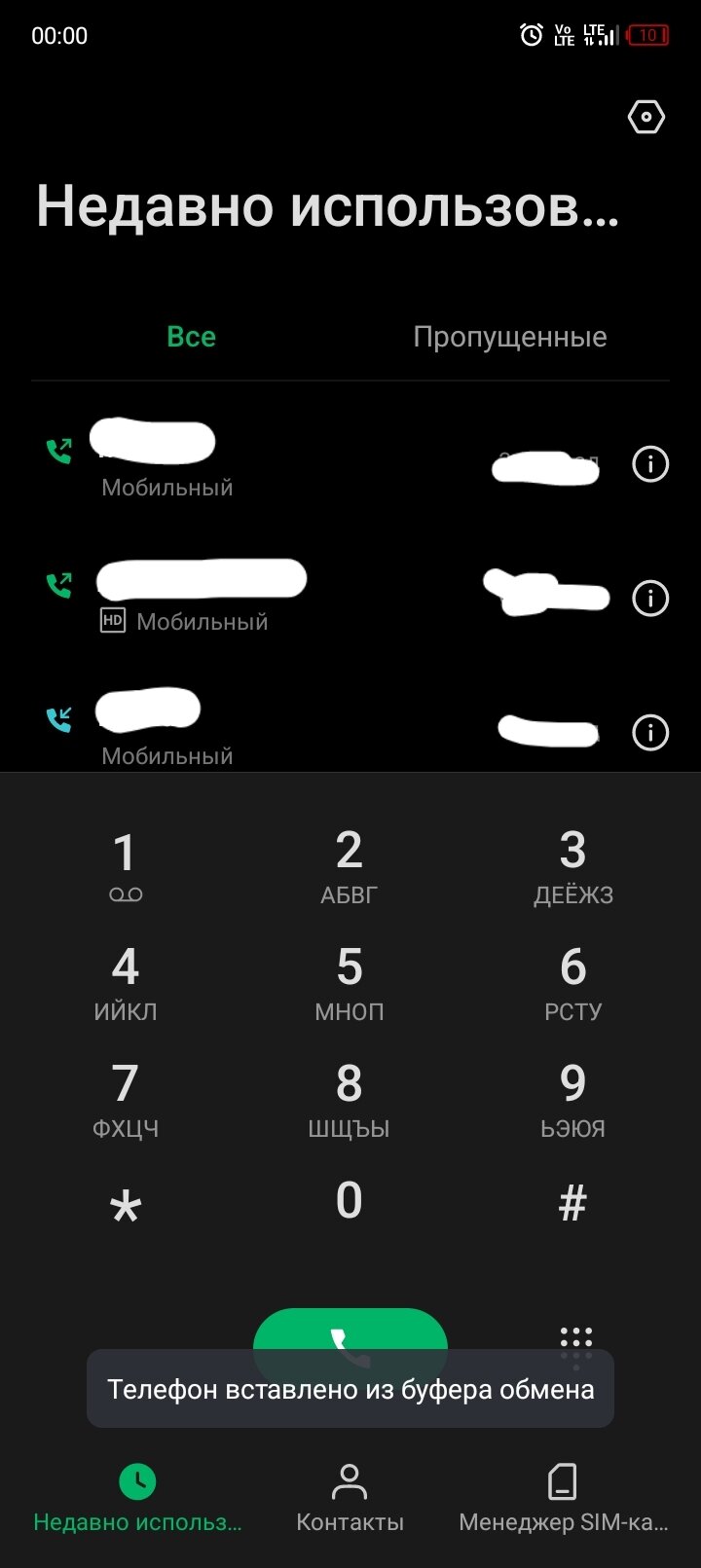Enter digit 4 ИЙКЛ
This screenshot has width=701, height=1568.
pyautogui.click(x=126, y=981)
